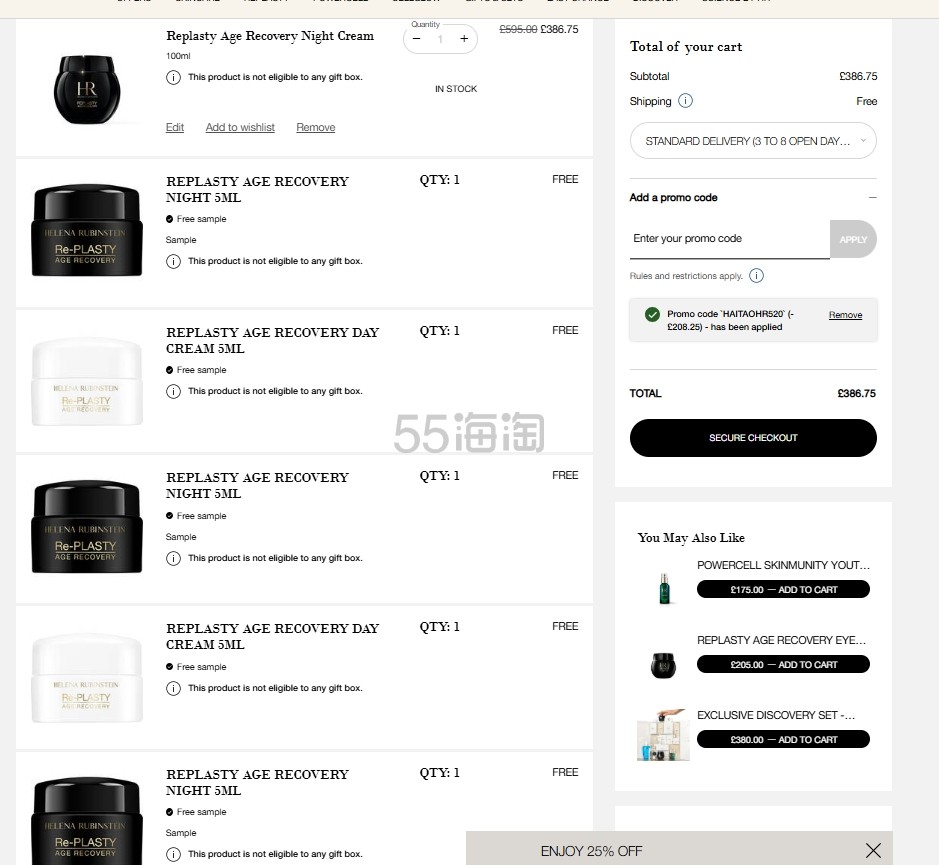Add Exclusive Discovery Set to cart
The width and height of the screenshot is (939, 865).
pyautogui.click(x=783, y=740)
